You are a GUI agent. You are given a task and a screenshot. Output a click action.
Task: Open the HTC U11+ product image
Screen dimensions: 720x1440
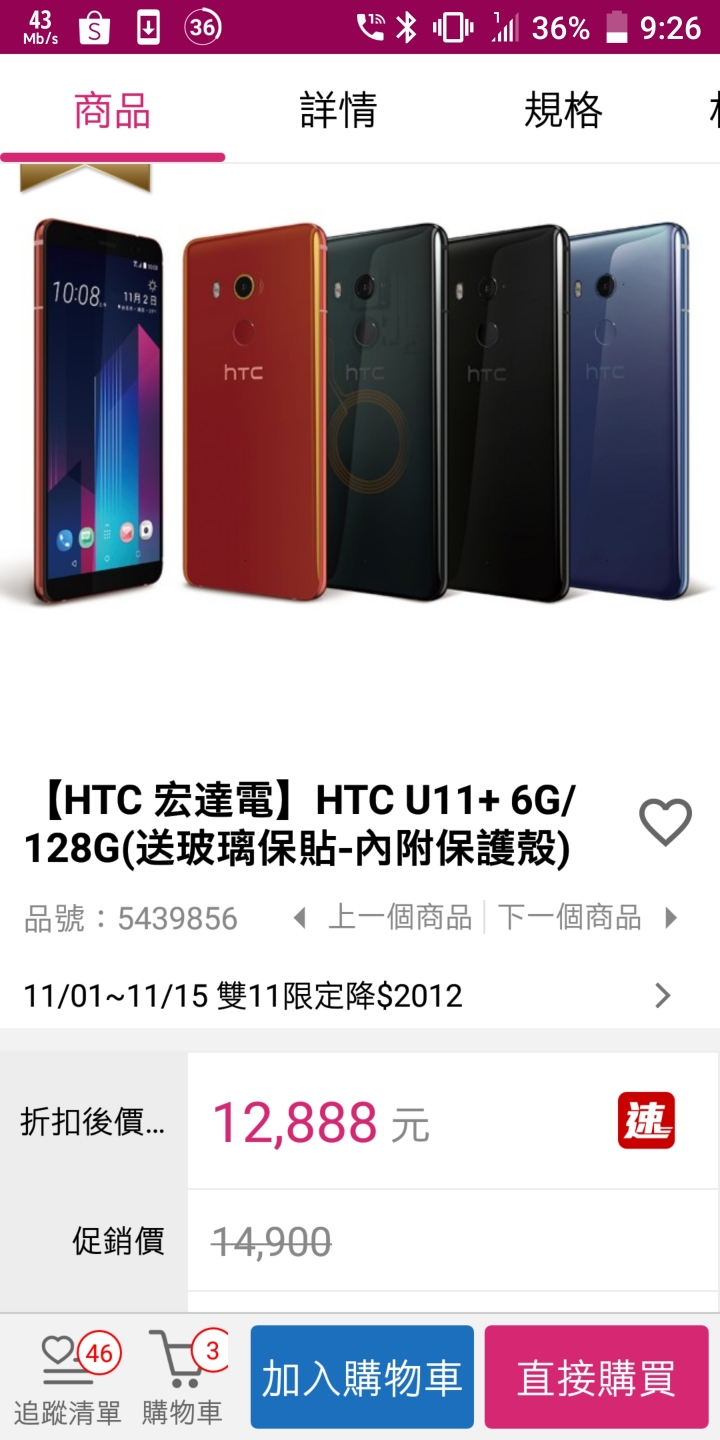pos(360,410)
